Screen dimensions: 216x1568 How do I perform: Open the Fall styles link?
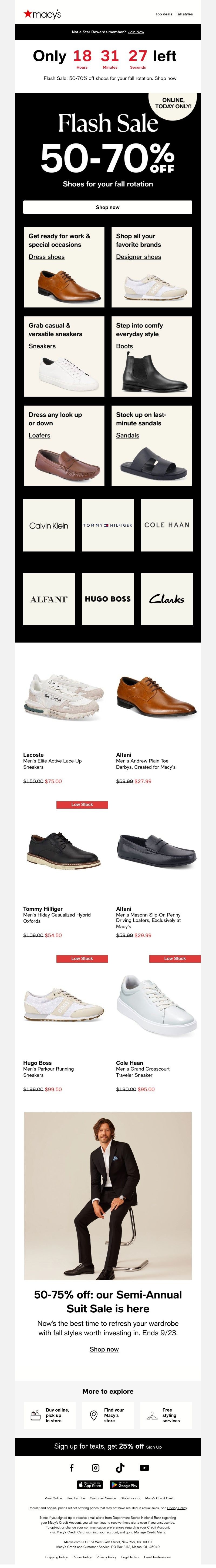click(x=184, y=14)
